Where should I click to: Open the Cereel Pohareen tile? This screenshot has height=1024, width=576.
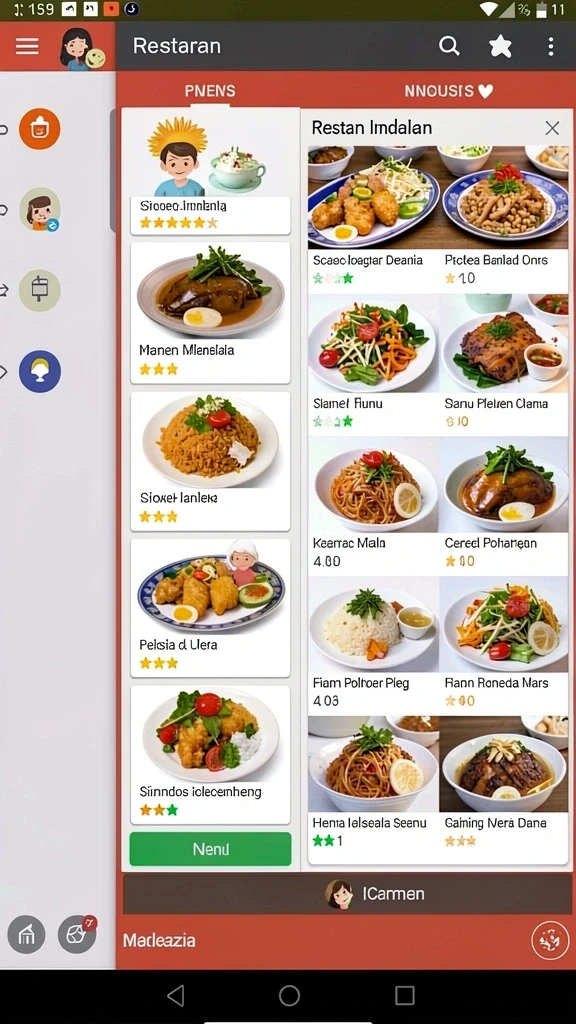[x=504, y=504]
